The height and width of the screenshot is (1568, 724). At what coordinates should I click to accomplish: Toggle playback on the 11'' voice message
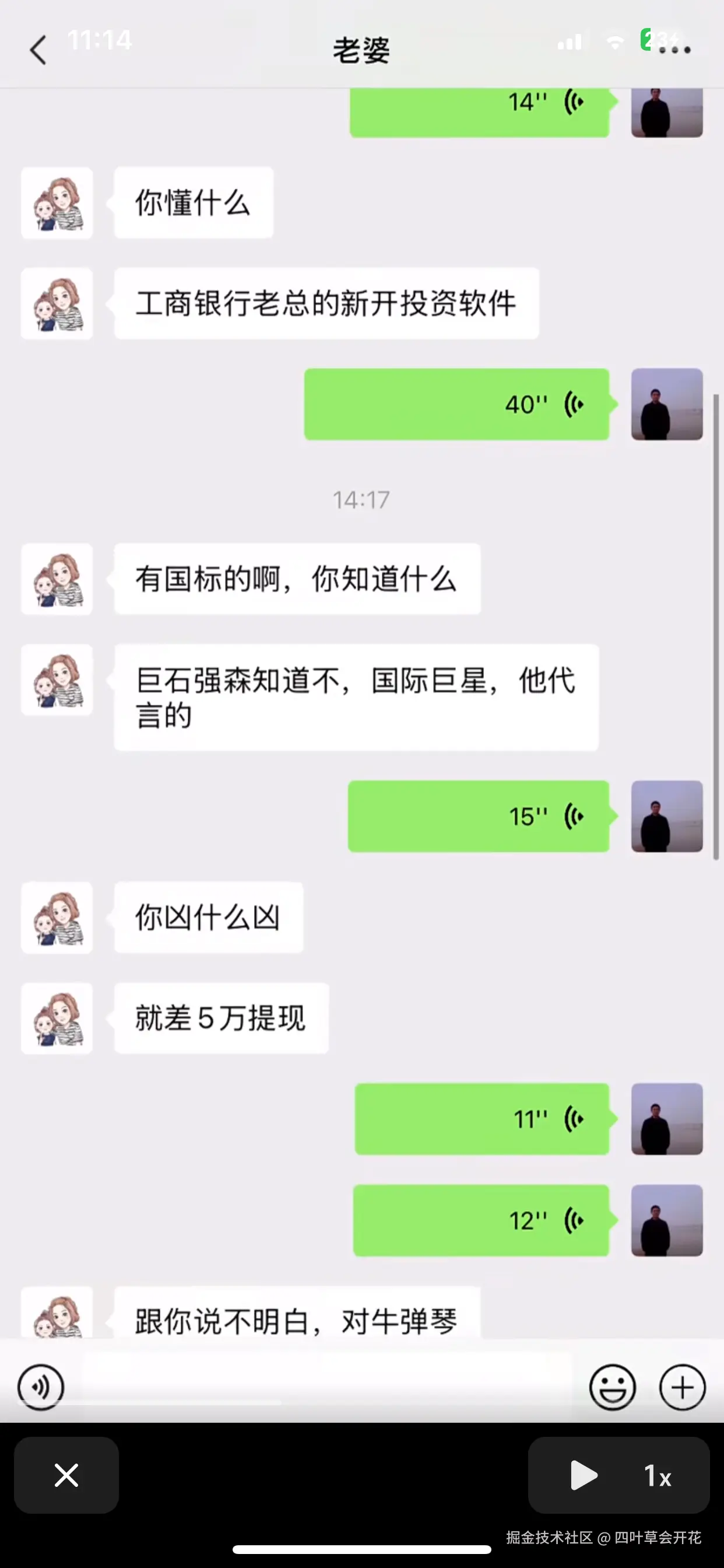(x=482, y=1119)
